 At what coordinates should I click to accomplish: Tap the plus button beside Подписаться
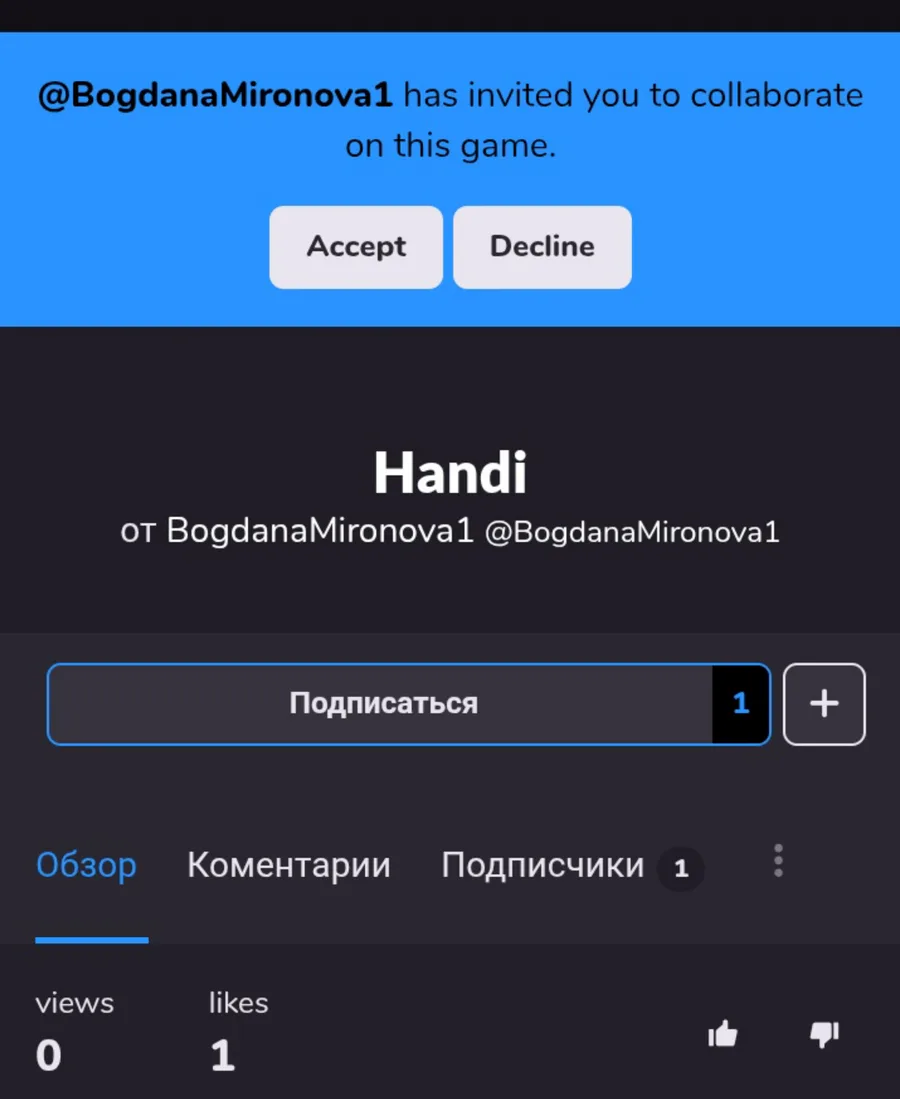(x=824, y=704)
